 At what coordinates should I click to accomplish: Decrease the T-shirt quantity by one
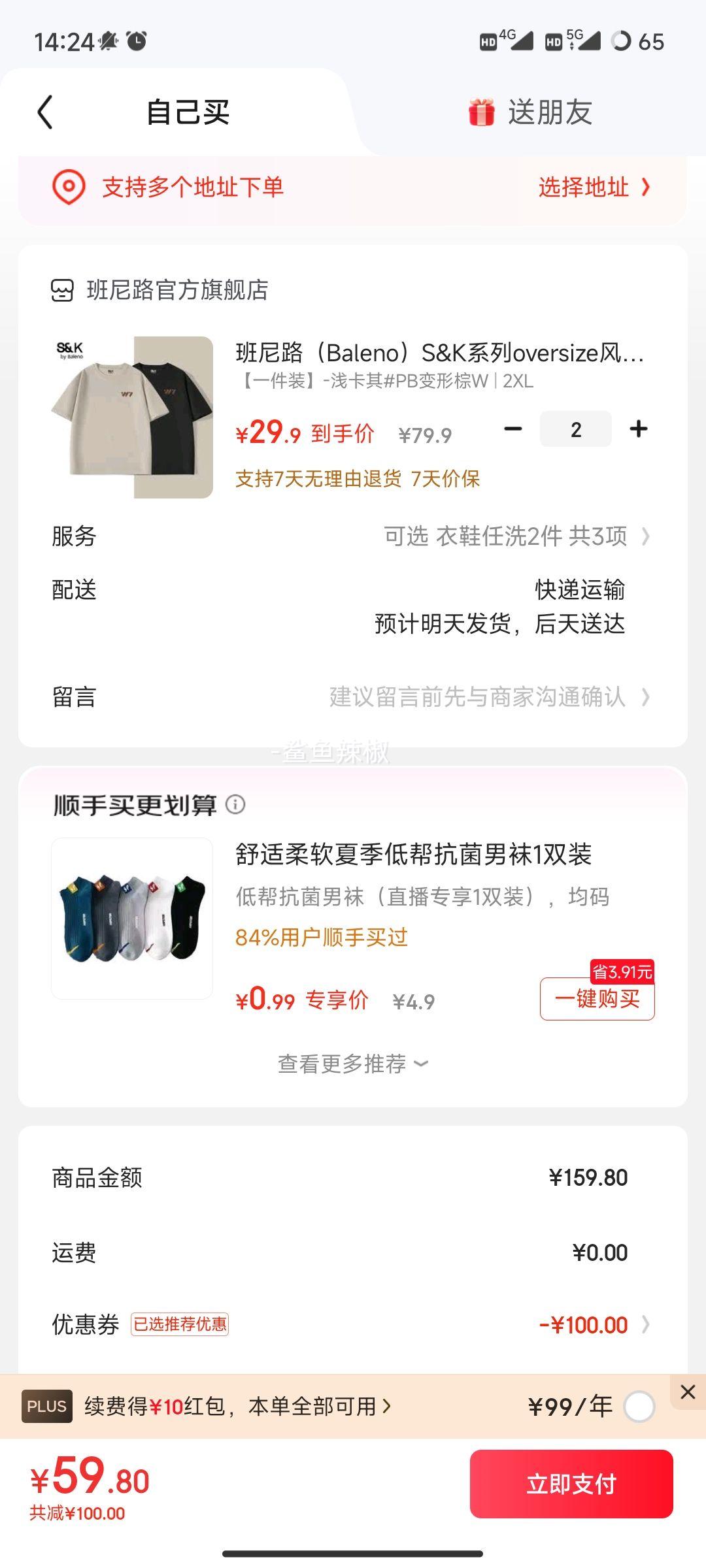tap(513, 429)
